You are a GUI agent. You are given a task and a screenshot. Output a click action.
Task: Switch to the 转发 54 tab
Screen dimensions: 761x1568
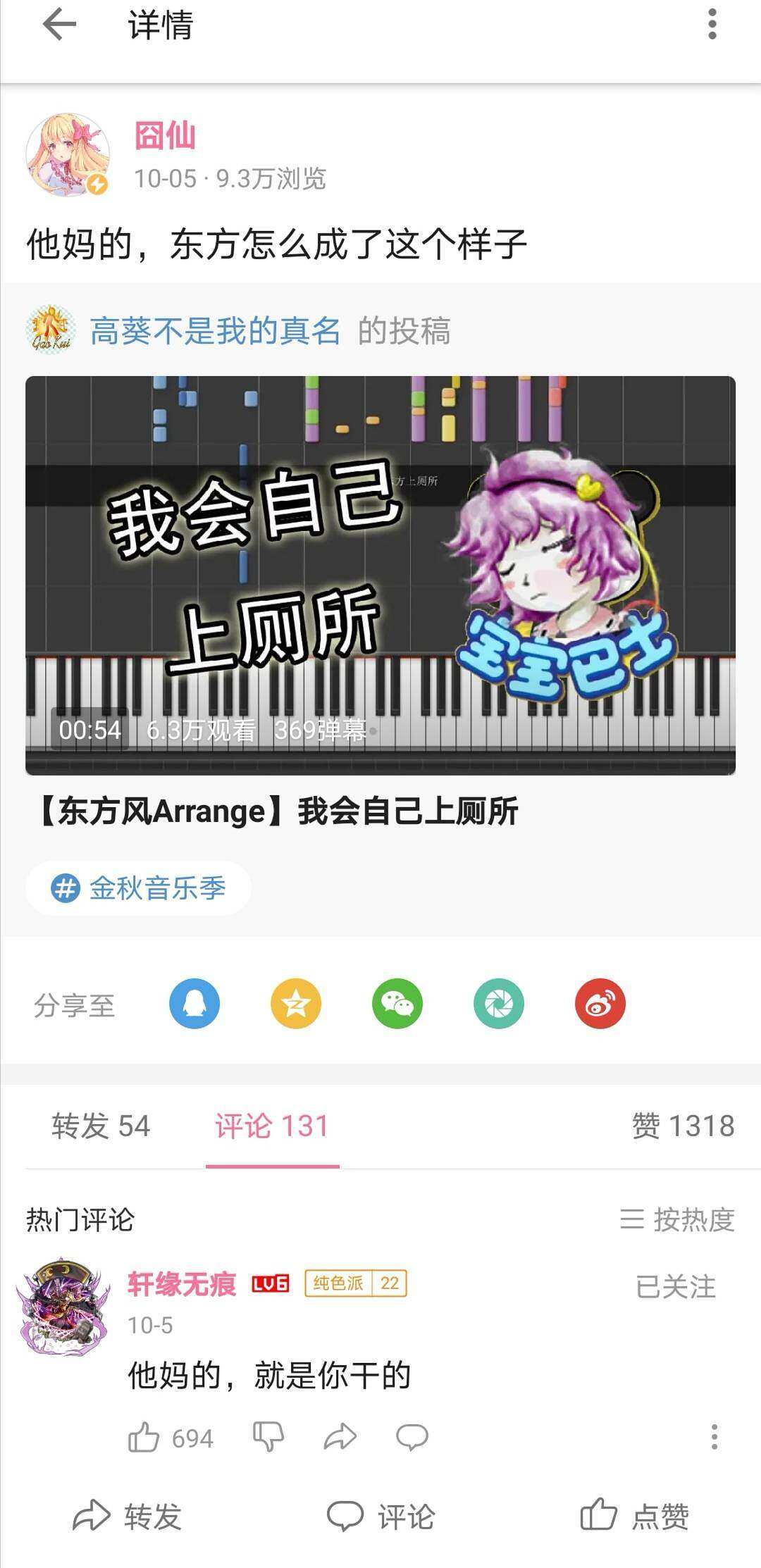click(101, 1126)
